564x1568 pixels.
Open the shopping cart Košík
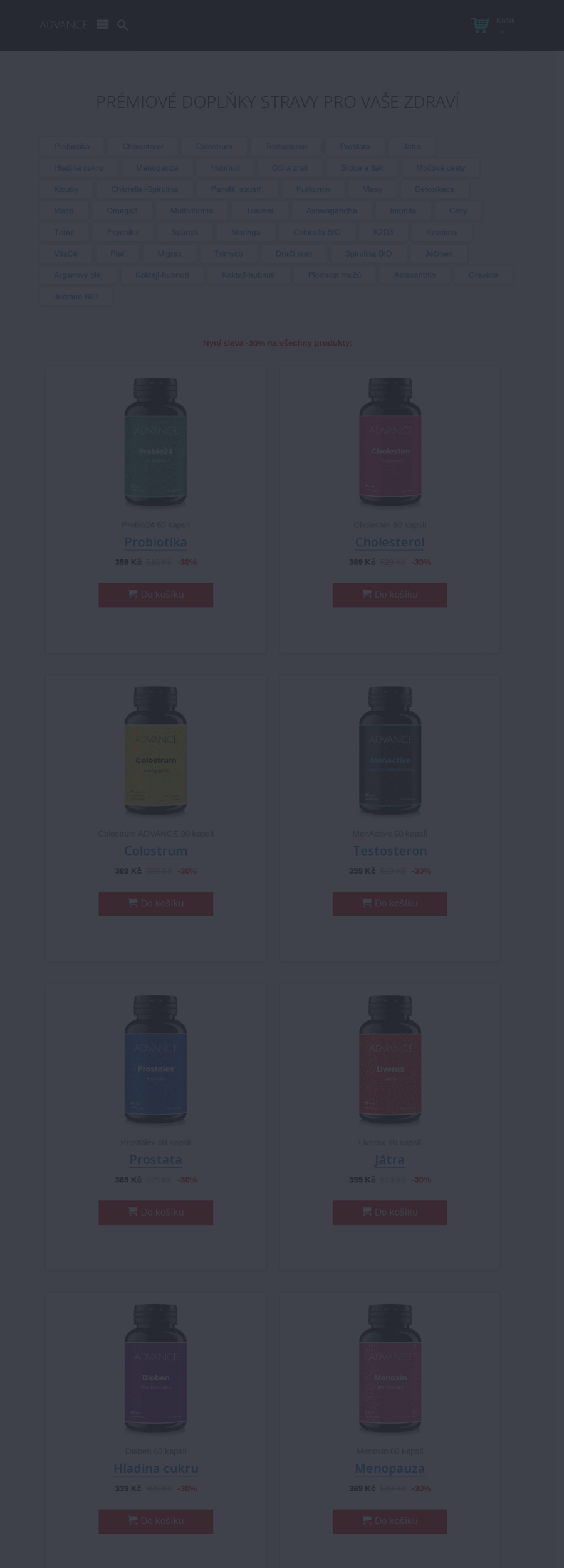pos(480,25)
